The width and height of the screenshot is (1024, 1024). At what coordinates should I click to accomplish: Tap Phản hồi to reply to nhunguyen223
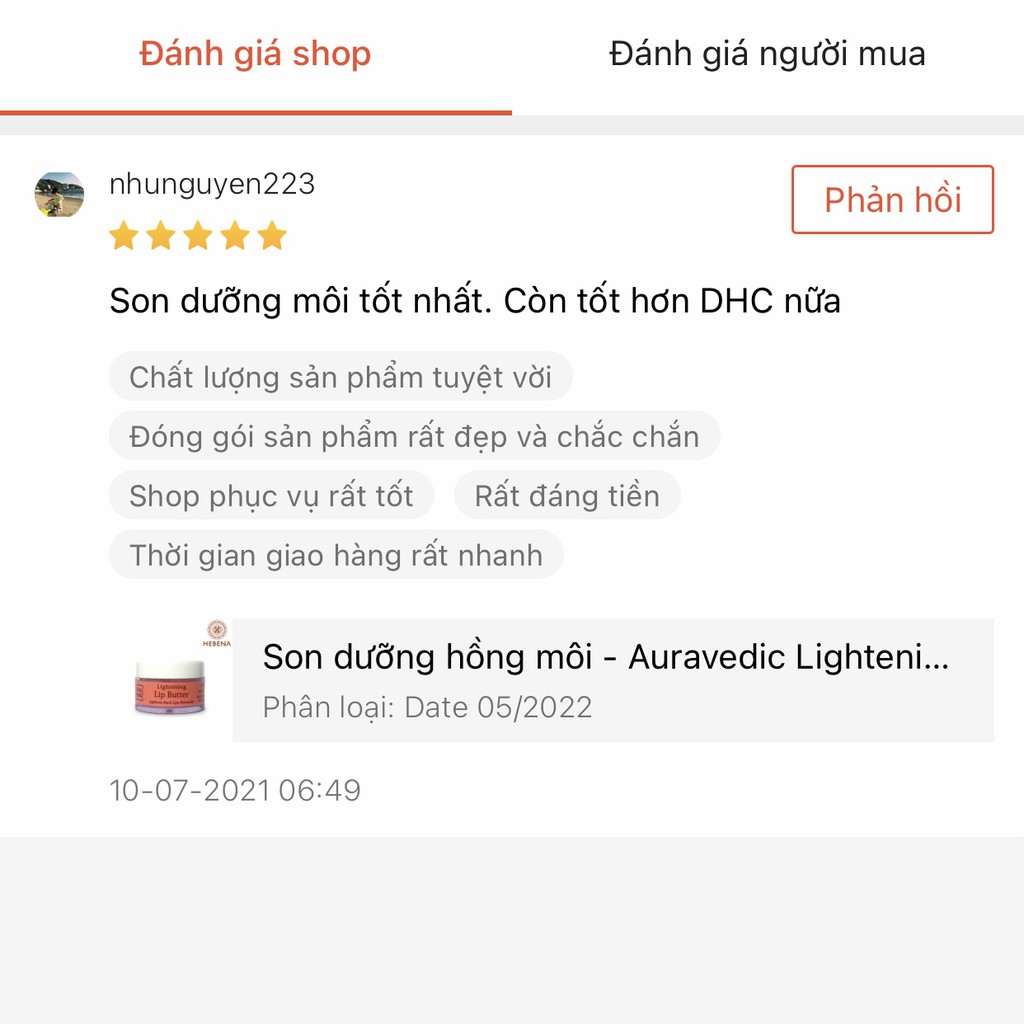click(x=892, y=200)
